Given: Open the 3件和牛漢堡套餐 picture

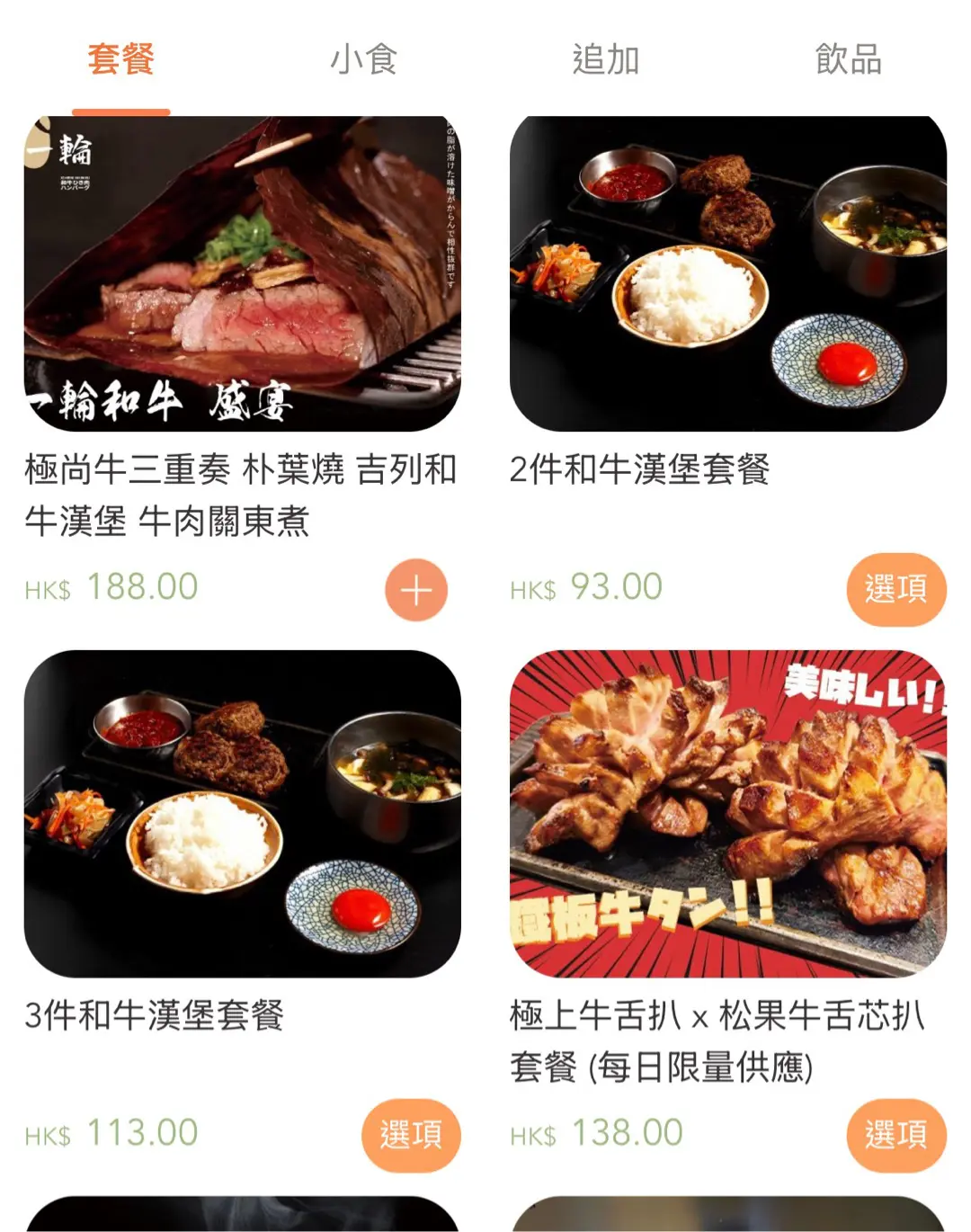Looking at the screenshot, I should [x=243, y=813].
